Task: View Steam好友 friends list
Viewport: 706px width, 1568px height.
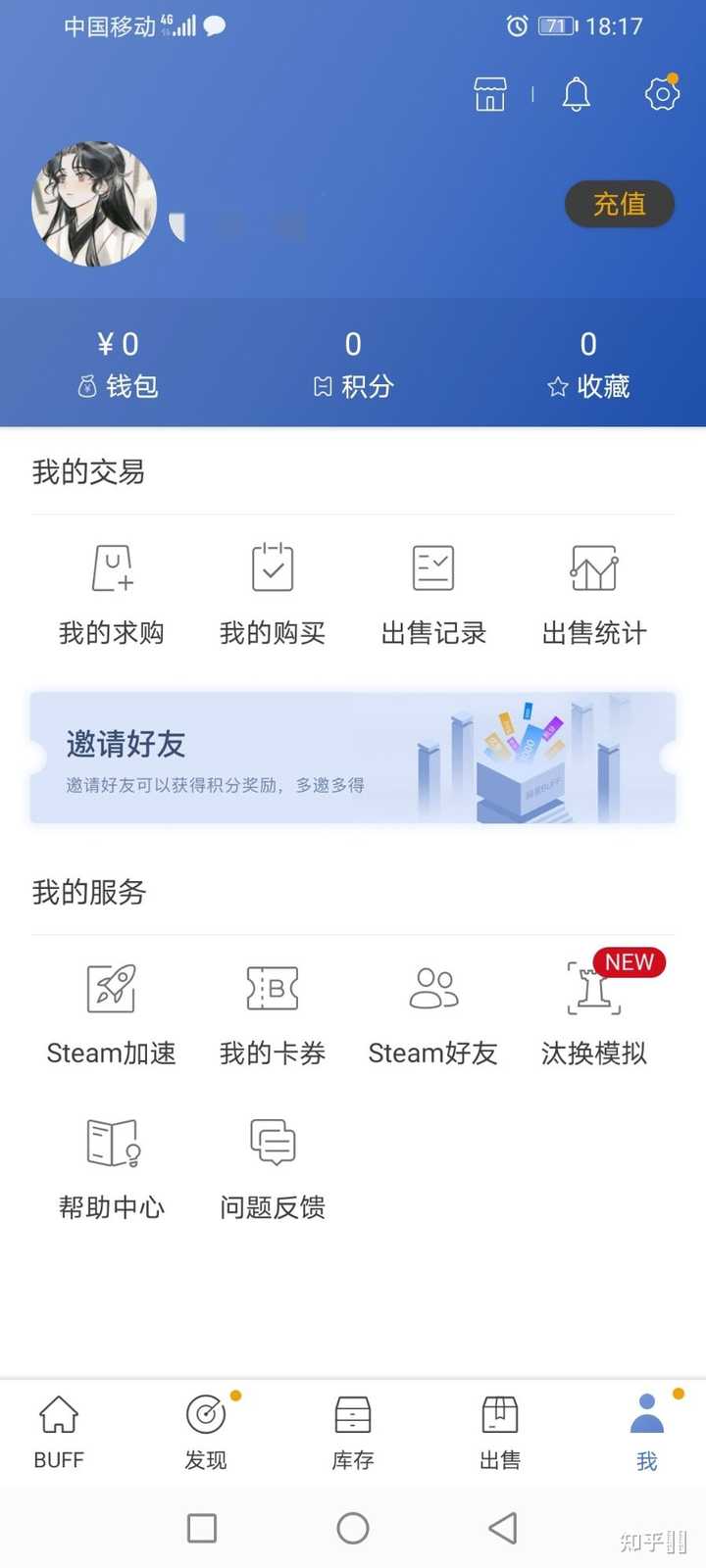Action: 432,1014
